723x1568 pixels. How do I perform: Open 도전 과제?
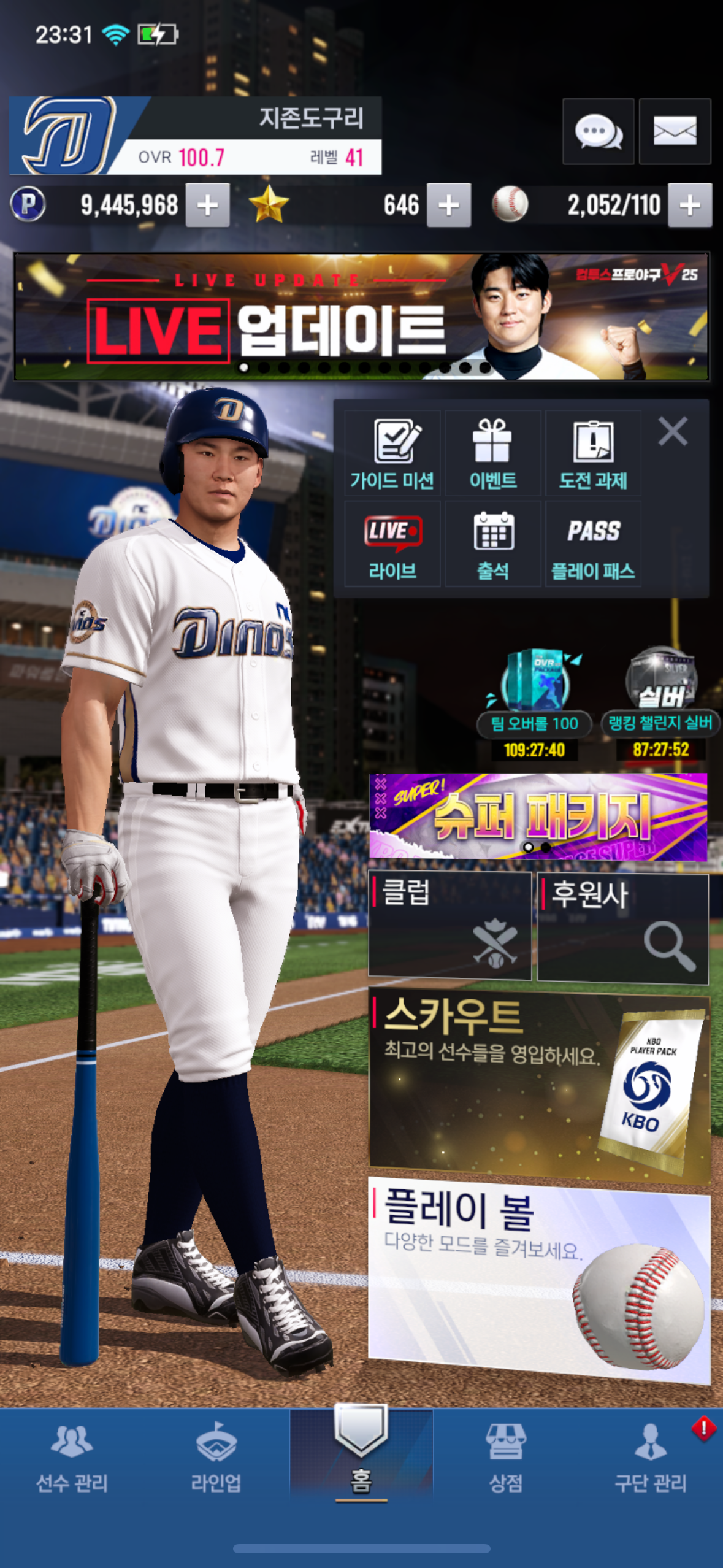[593, 454]
